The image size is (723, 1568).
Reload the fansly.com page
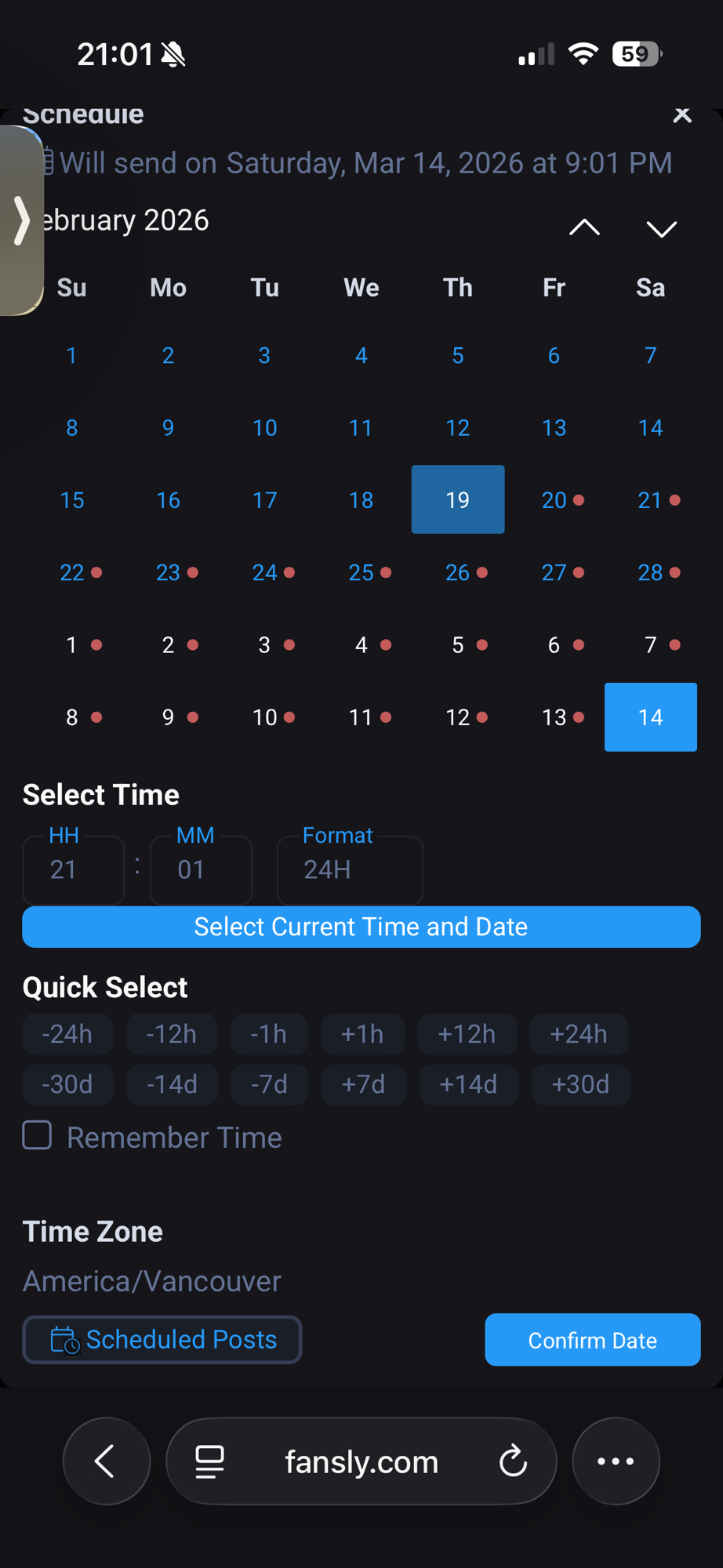tap(513, 1461)
